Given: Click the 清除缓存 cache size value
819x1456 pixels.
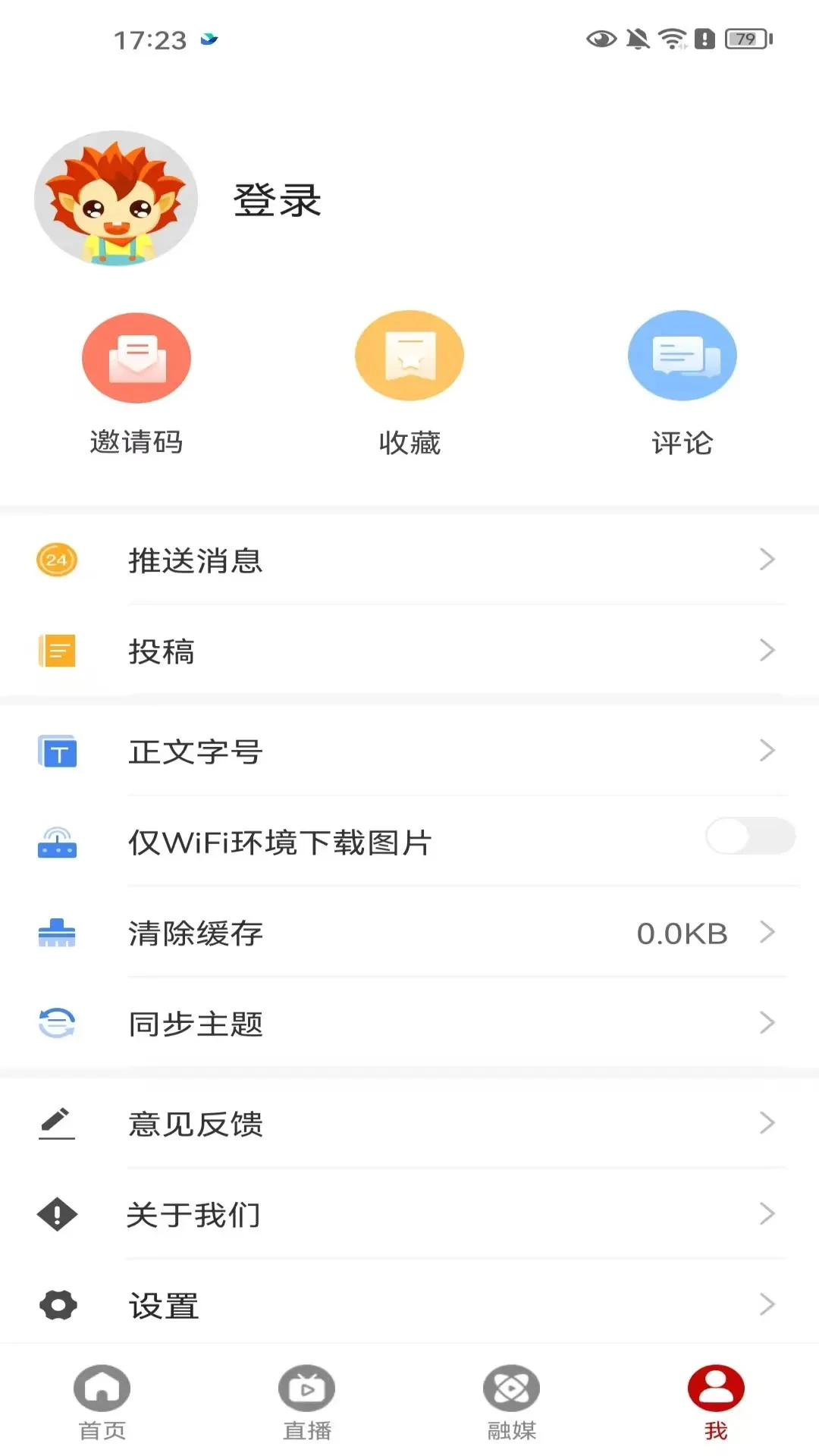Looking at the screenshot, I should coord(682,934).
